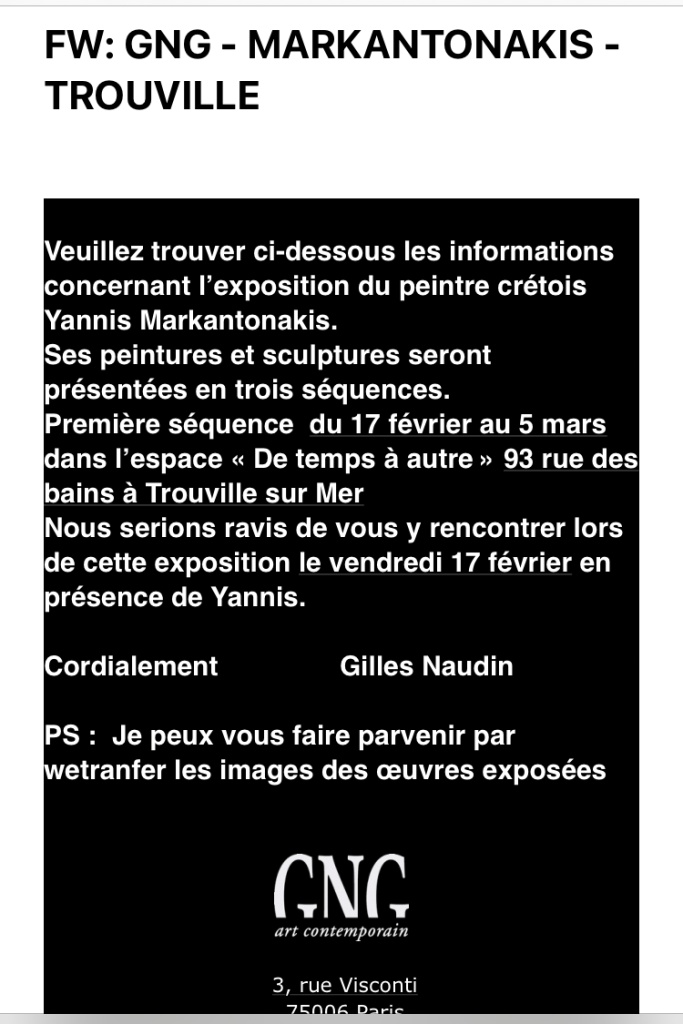
Task: Open the address 3, rue Visconti link
Action: coord(344,985)
